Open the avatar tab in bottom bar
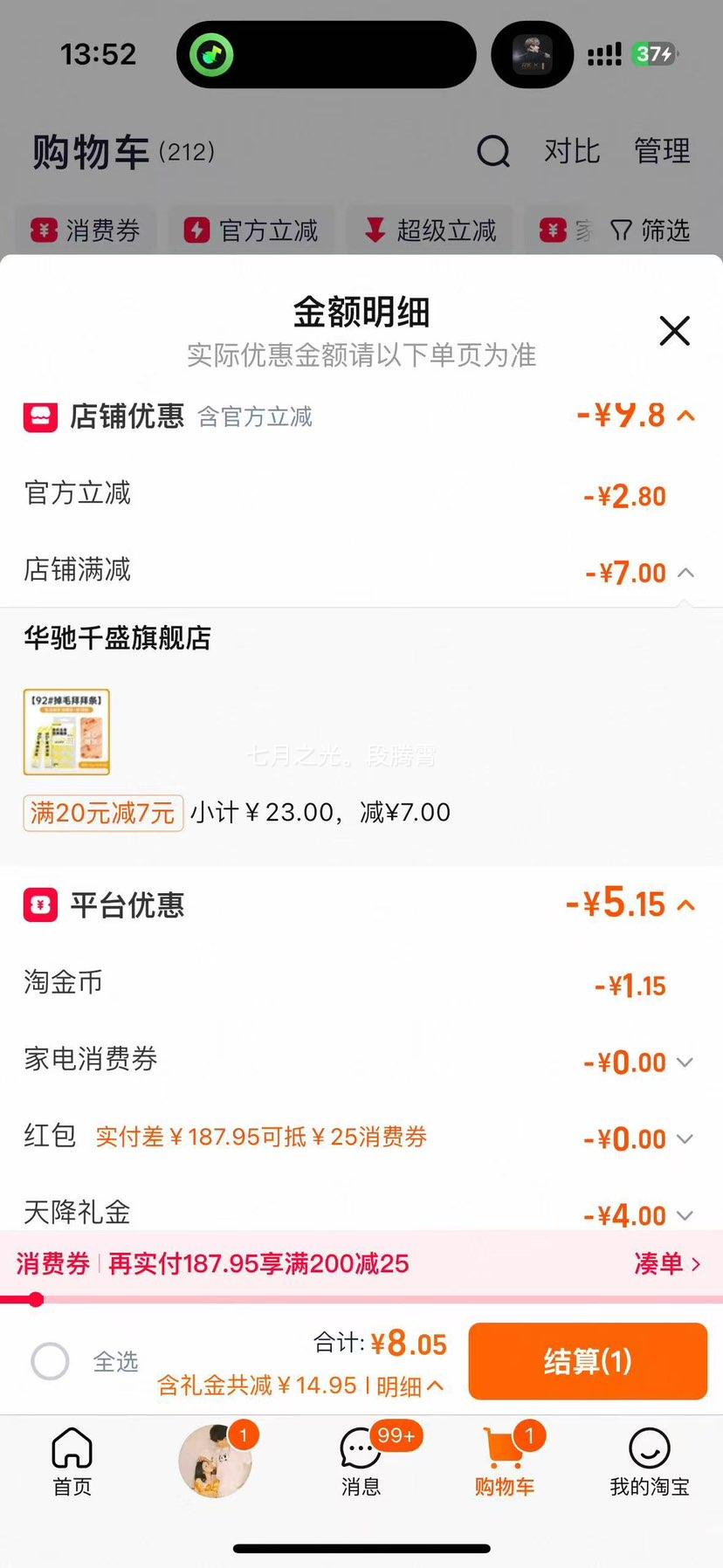The width and height of the screenshot is (723, 1568). (x=215, y=1461)
